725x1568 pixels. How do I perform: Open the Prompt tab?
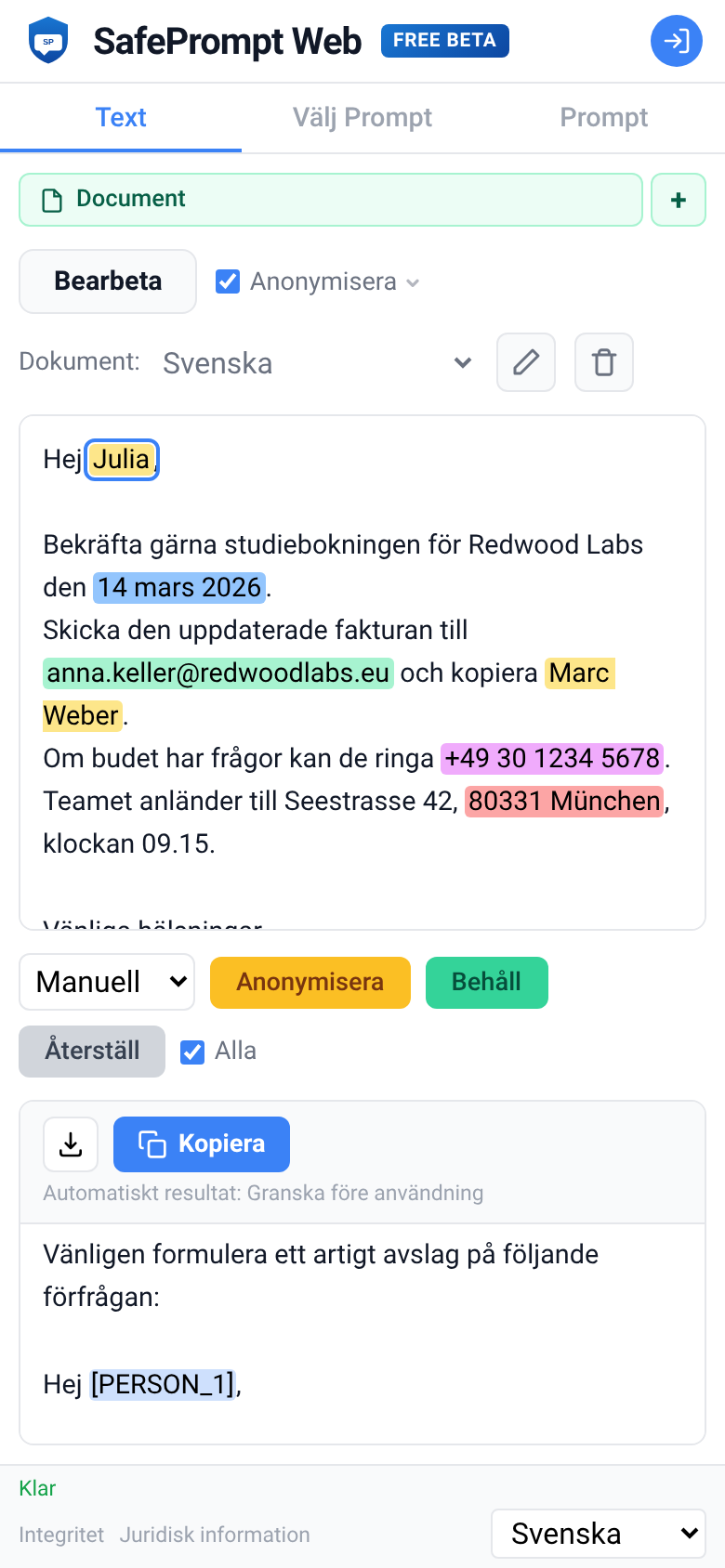[x=603, y=117]
